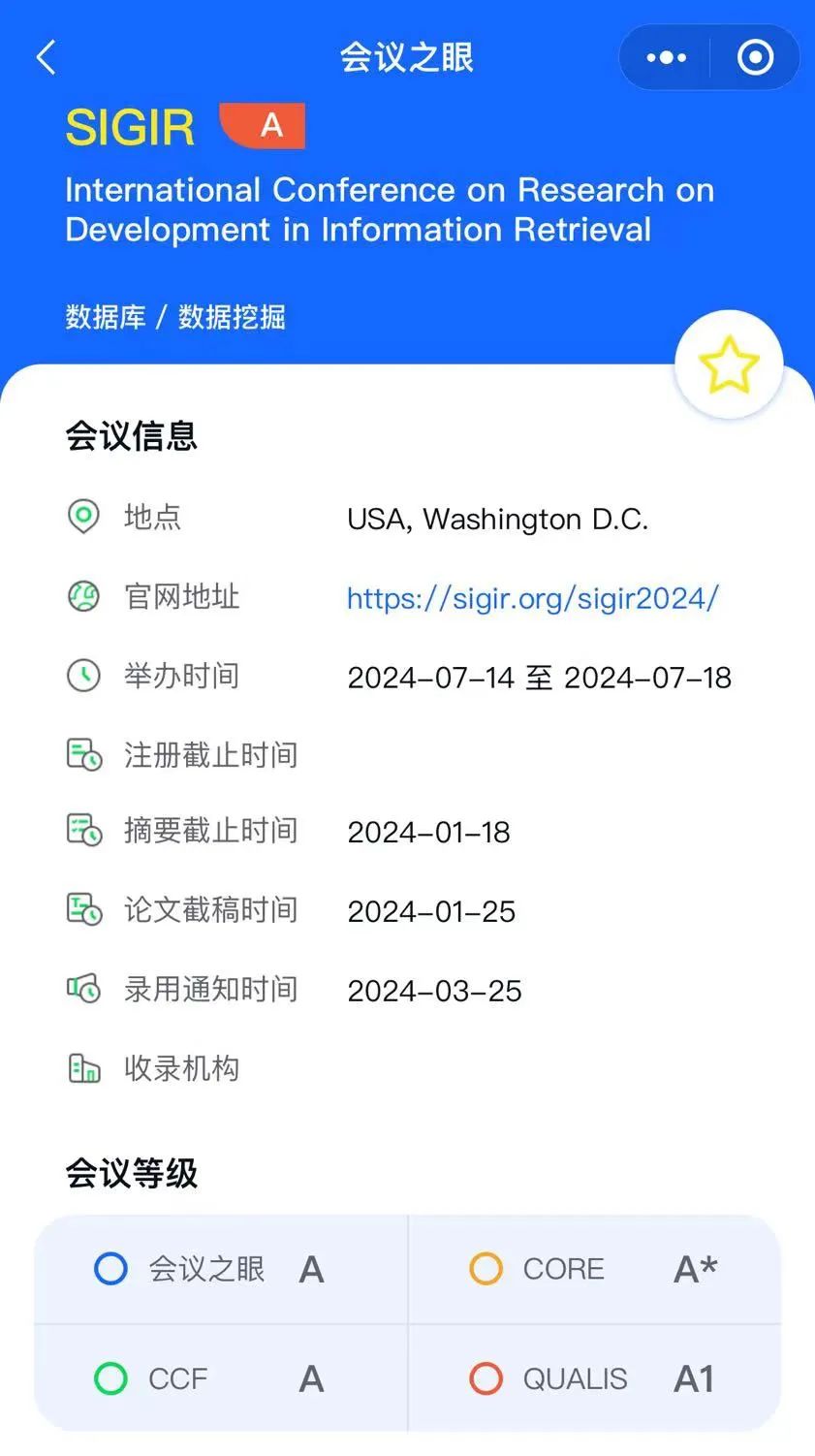Toggle the star to favorite this conference

click(x=729, y=364)
